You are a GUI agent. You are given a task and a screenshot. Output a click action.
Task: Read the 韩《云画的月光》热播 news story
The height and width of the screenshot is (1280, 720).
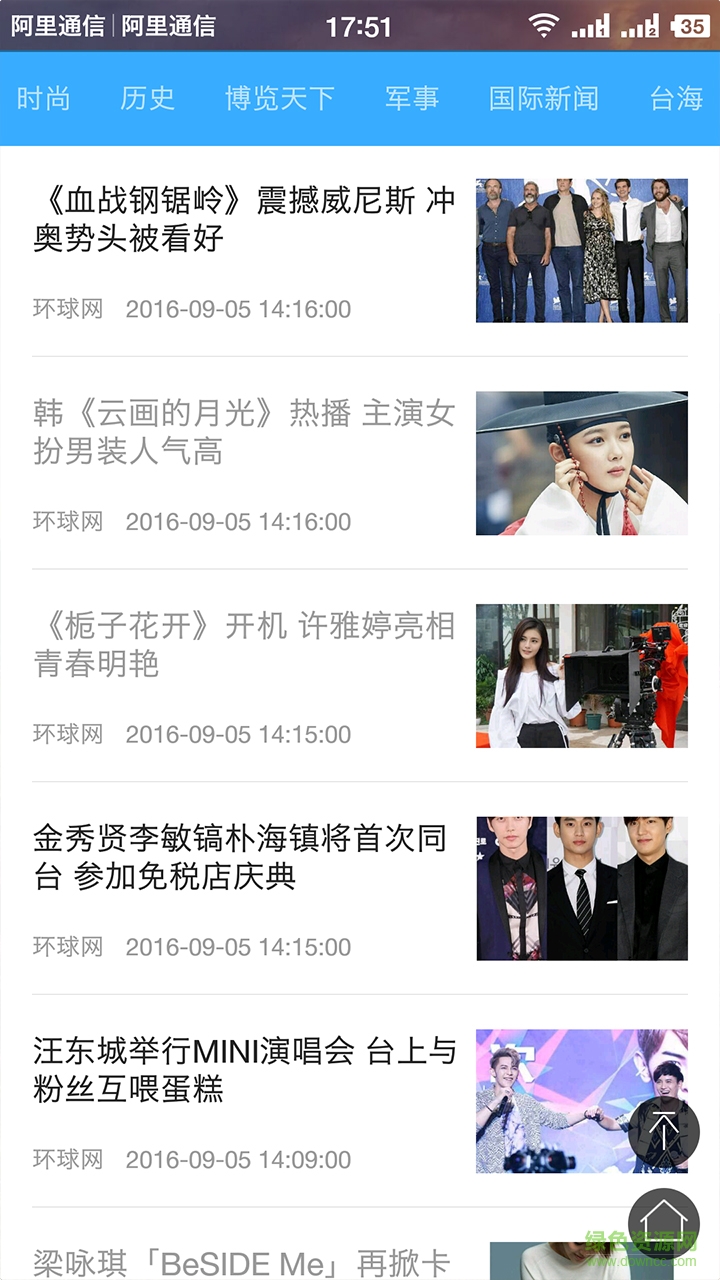[244, 432]
